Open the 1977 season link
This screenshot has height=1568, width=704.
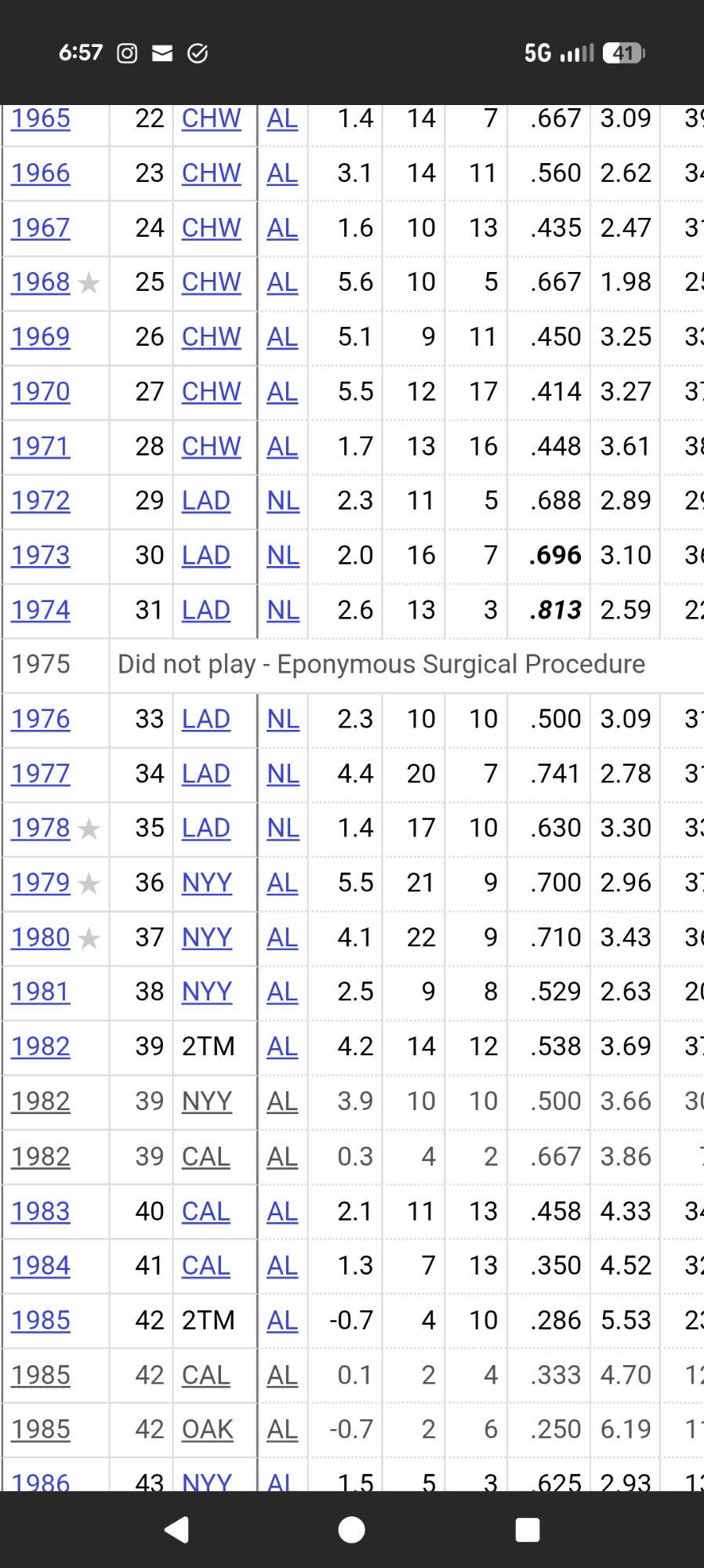click(x=41, y=774)
